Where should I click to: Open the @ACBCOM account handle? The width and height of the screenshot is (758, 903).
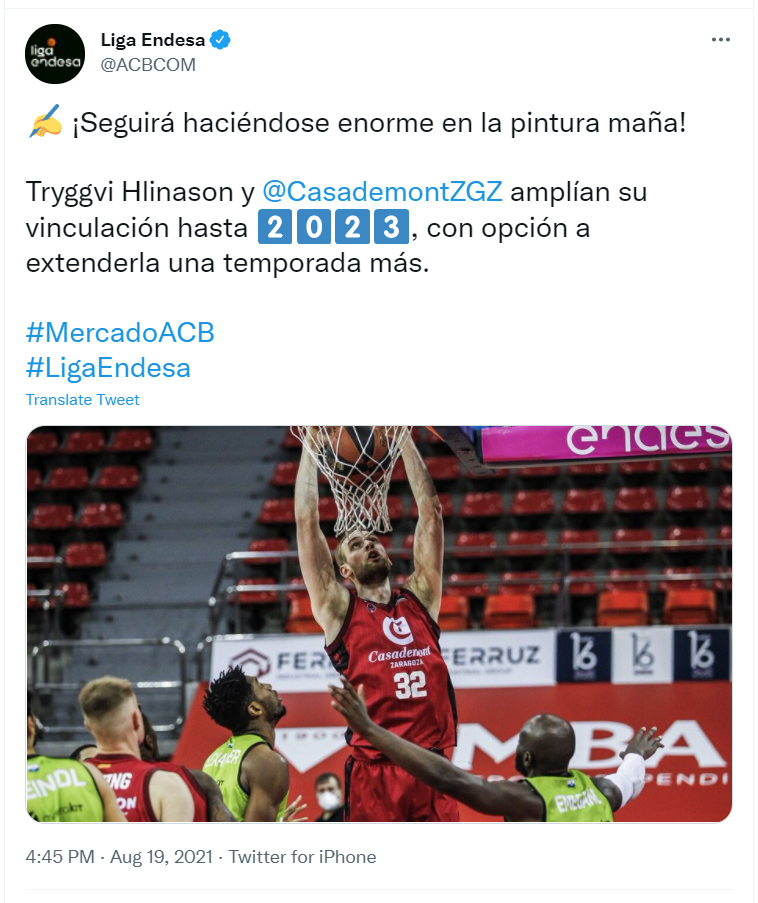148,65
